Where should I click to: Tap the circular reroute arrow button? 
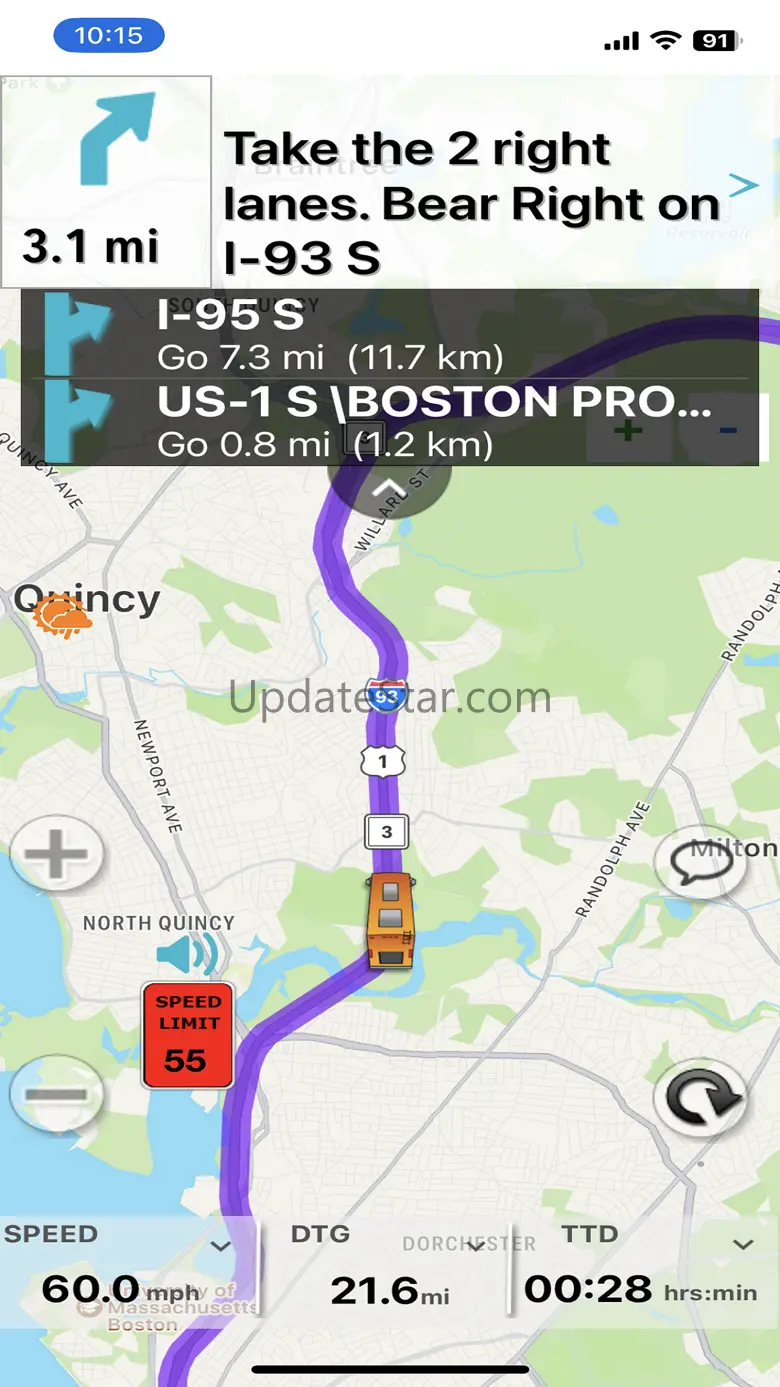click(x=700, y=1100)
